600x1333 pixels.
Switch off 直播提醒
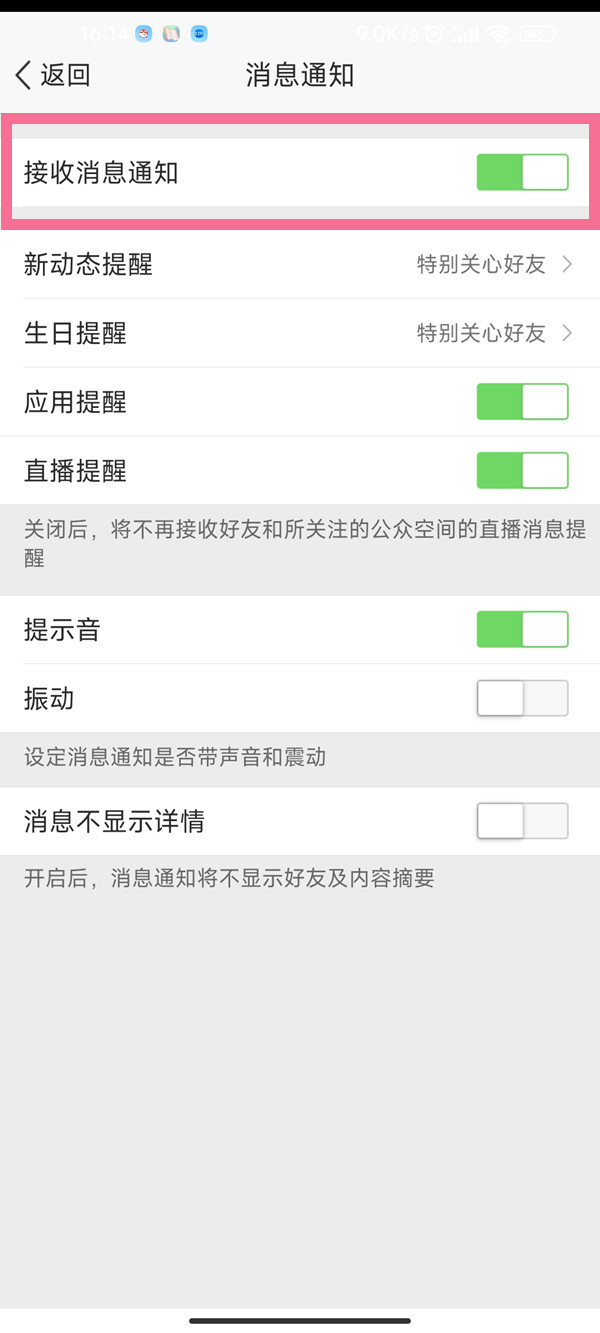point(522,470)
